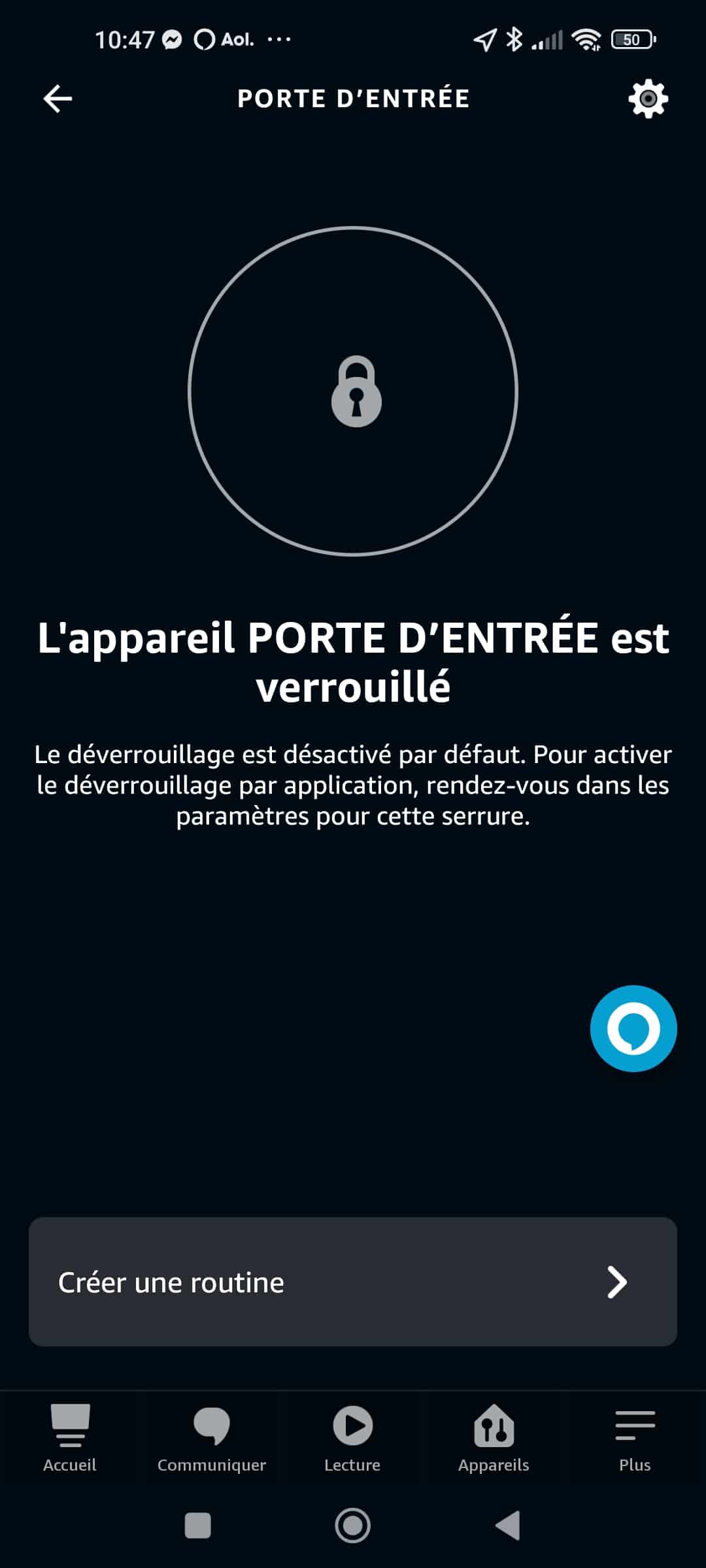The height and width of the screenshot is (1568, 706).
Task: Tap the system home button
Action: click(x=353, y=1526)
